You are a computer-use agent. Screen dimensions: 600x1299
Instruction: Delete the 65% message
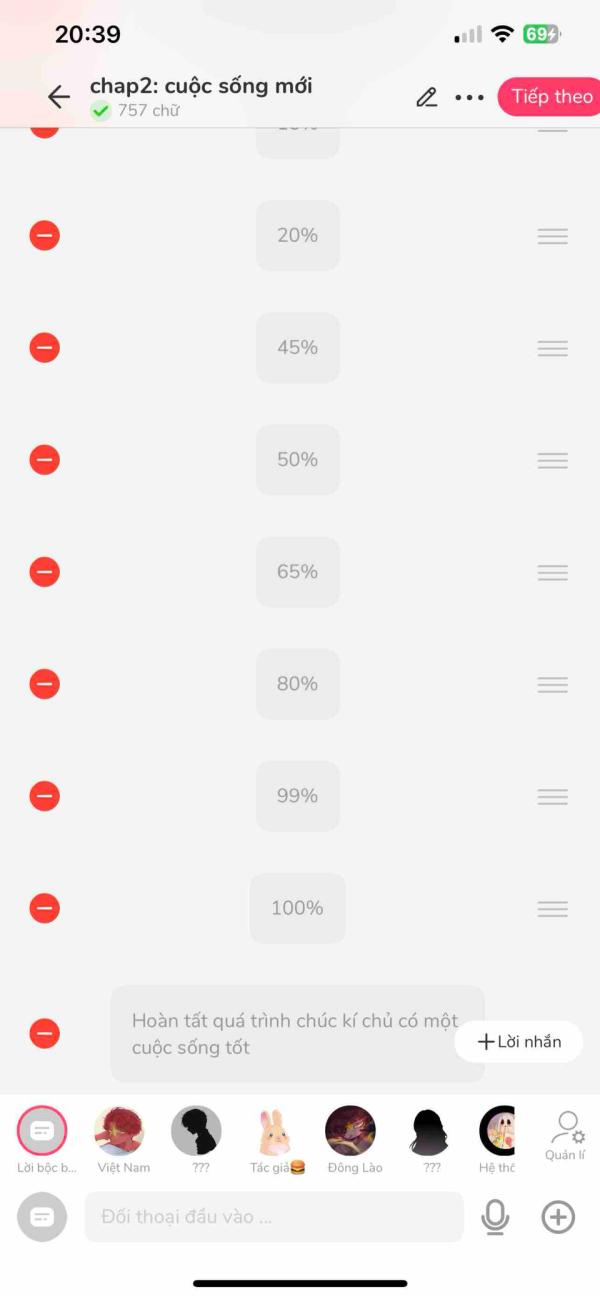(44, 572)
